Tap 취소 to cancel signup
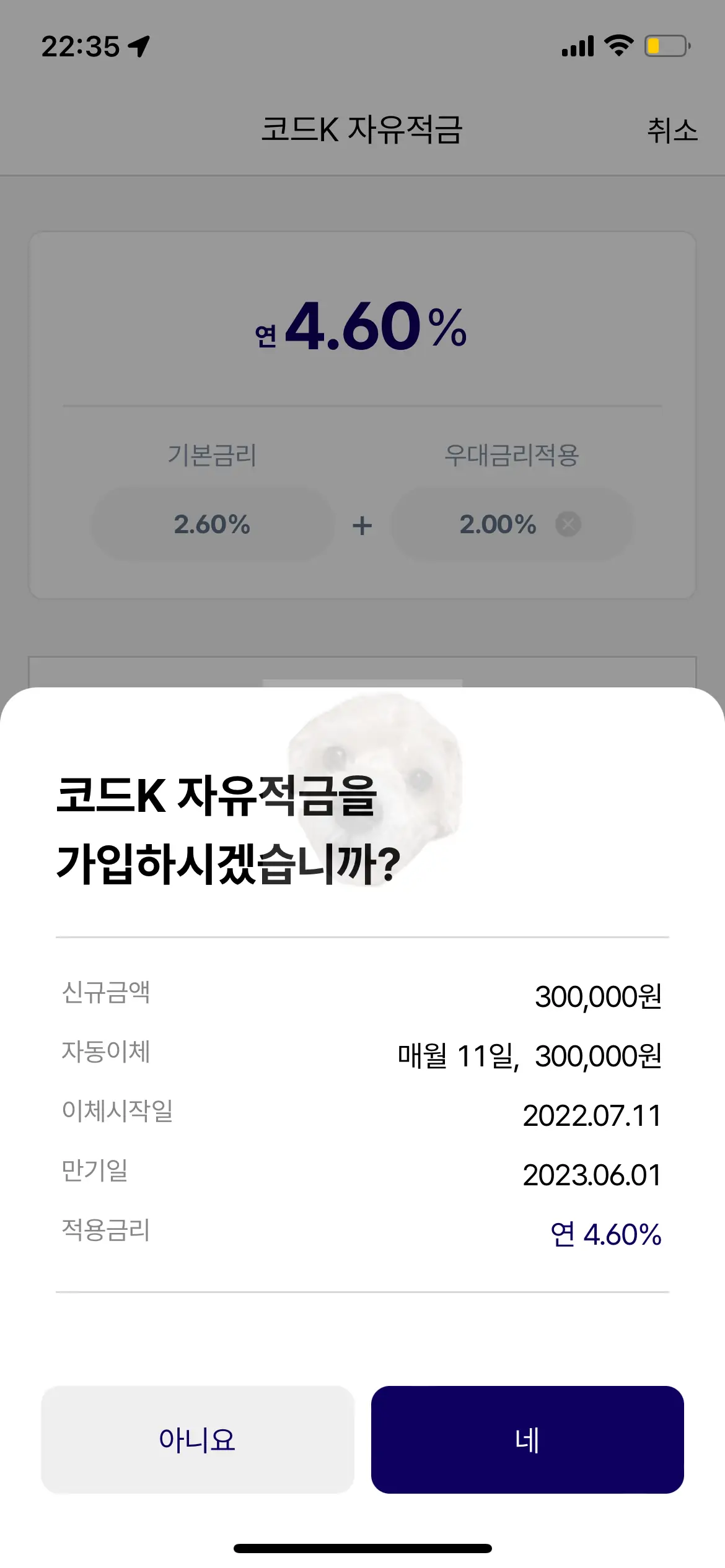This screenshot has width=725, height=1568. click(x=671, y=130)
